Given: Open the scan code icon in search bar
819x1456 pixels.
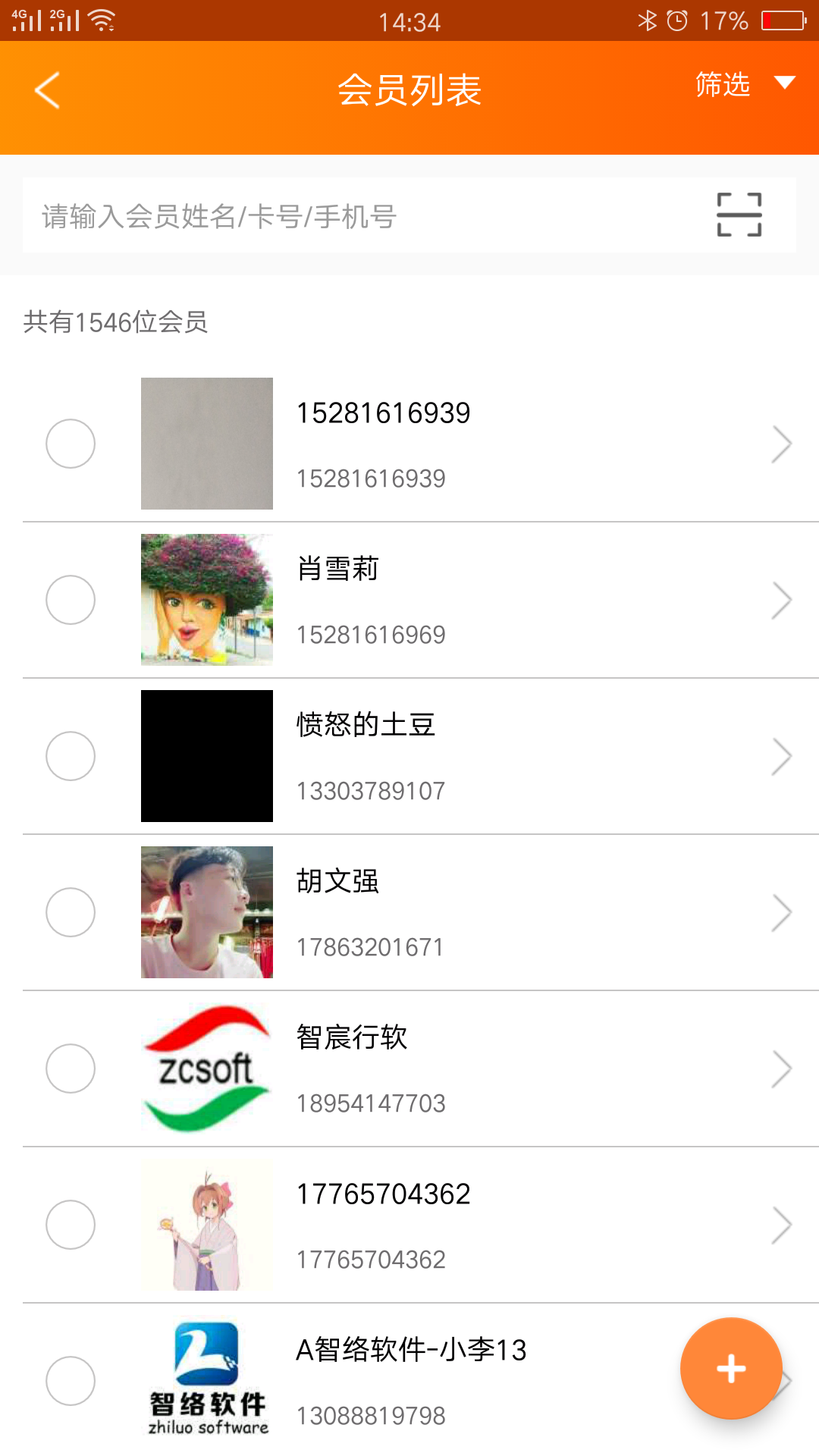Looking at the screenshot, I should (x=739, y=215).
